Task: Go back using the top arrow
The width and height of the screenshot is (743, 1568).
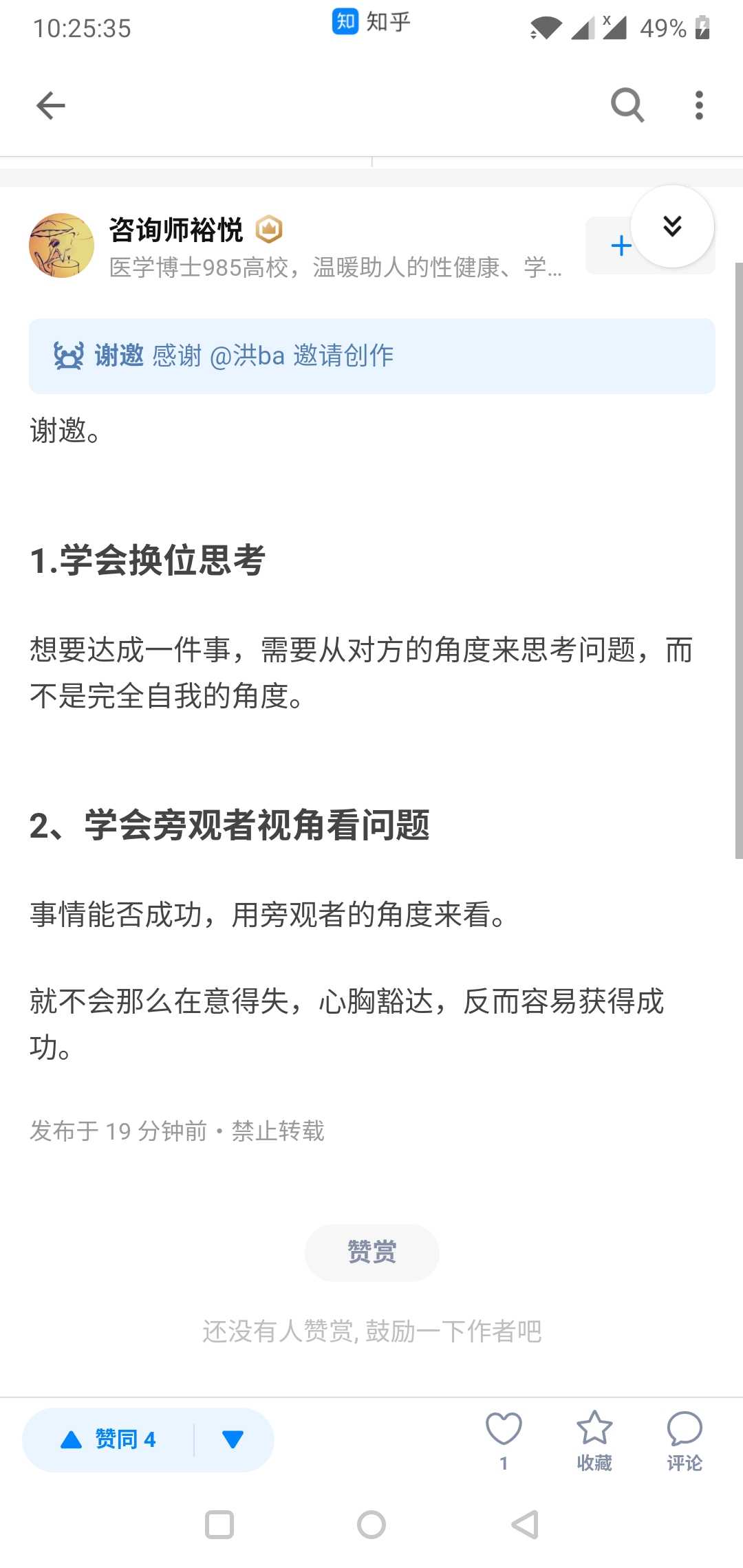Action: click(50, 105)
